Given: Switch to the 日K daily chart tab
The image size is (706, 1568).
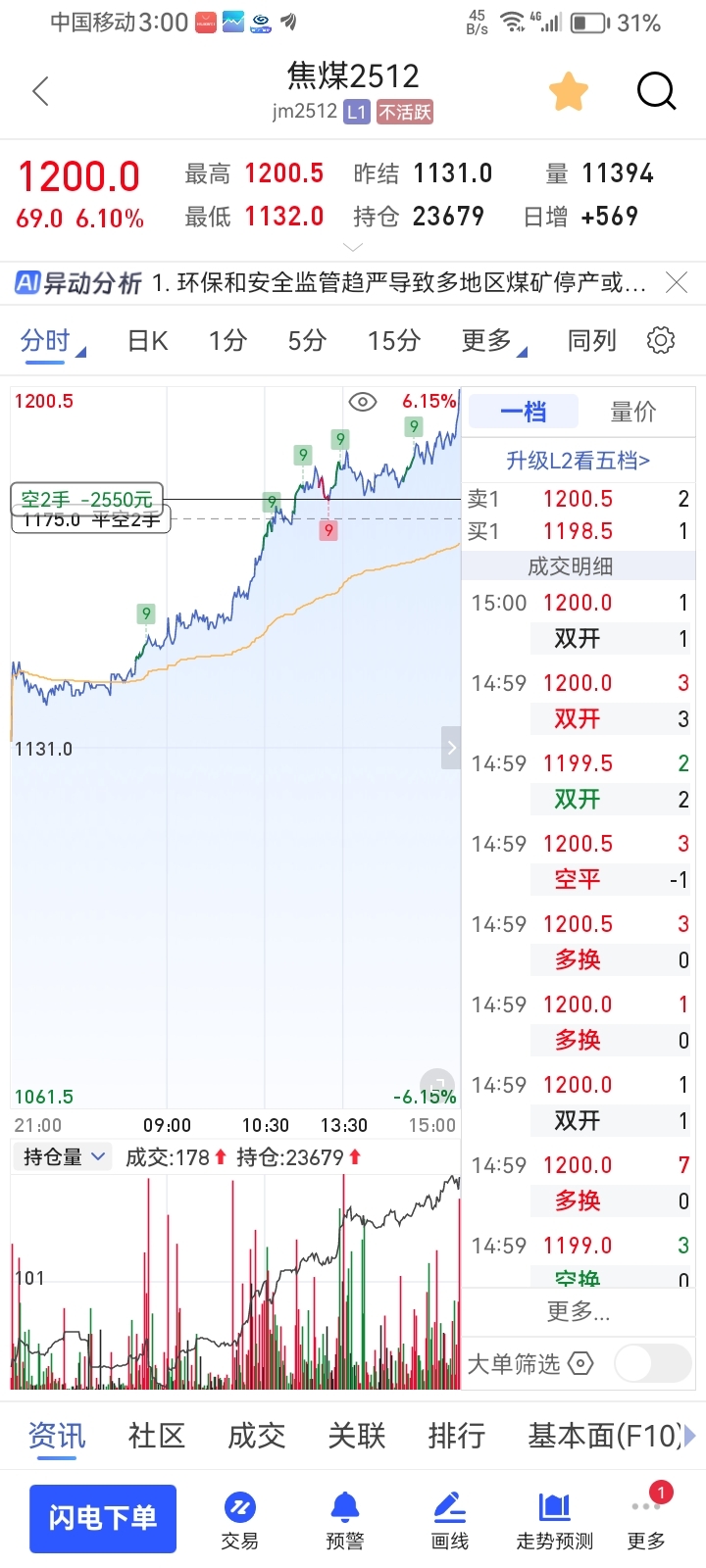Looking at the screenshot, I should click(145, 340).
